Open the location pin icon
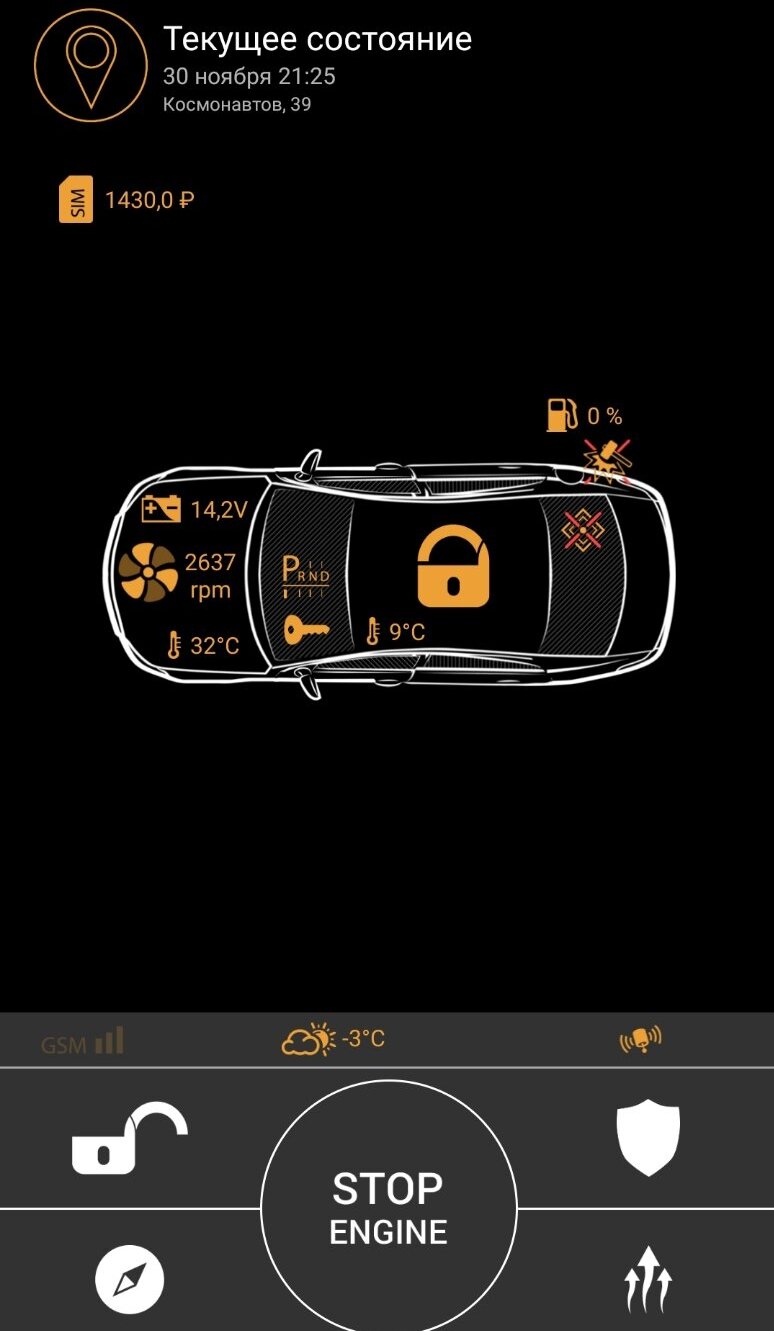The height and width of the screenshot is (1331, 774). (x=91, y=65)
